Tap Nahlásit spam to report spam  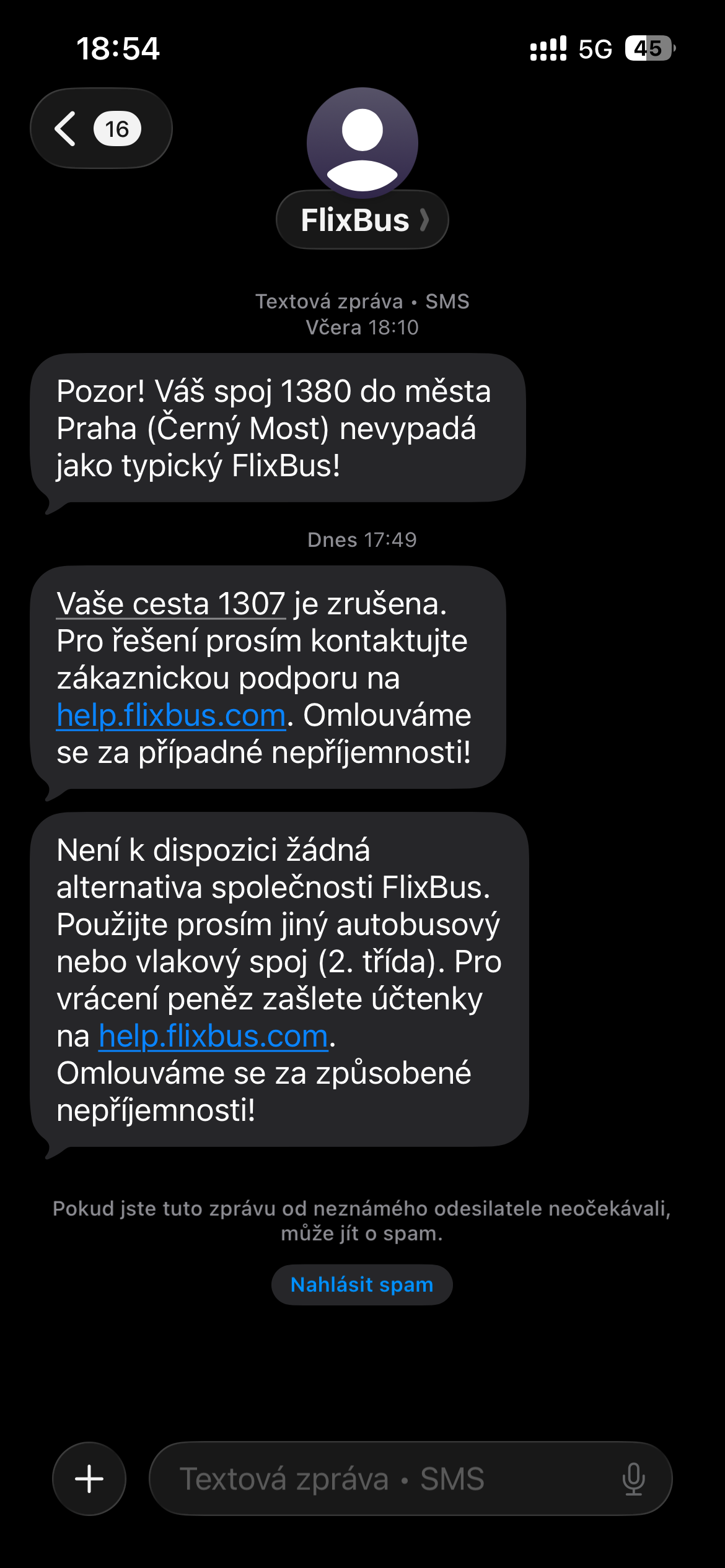[x=362, y=1285]
